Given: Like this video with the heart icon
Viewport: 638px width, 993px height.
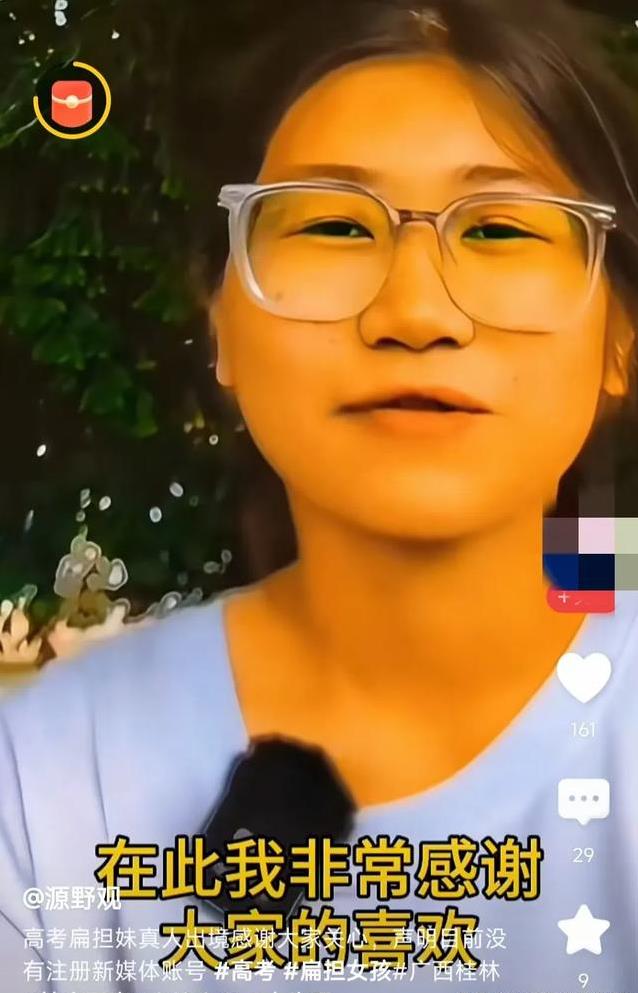Looking at the screenshot, I should pos(584,677).
